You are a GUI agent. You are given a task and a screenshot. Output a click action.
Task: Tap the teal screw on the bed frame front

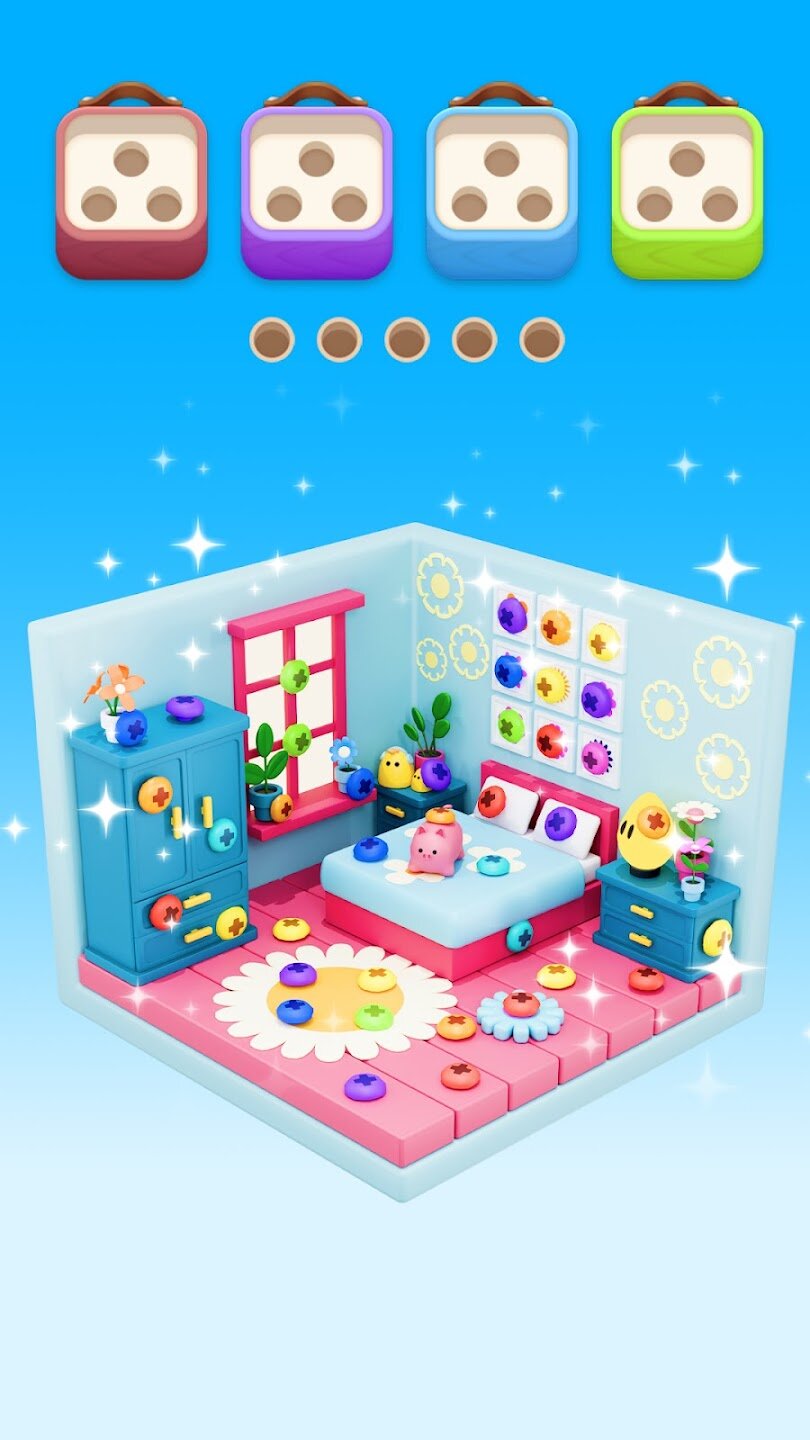pos(519,936)
